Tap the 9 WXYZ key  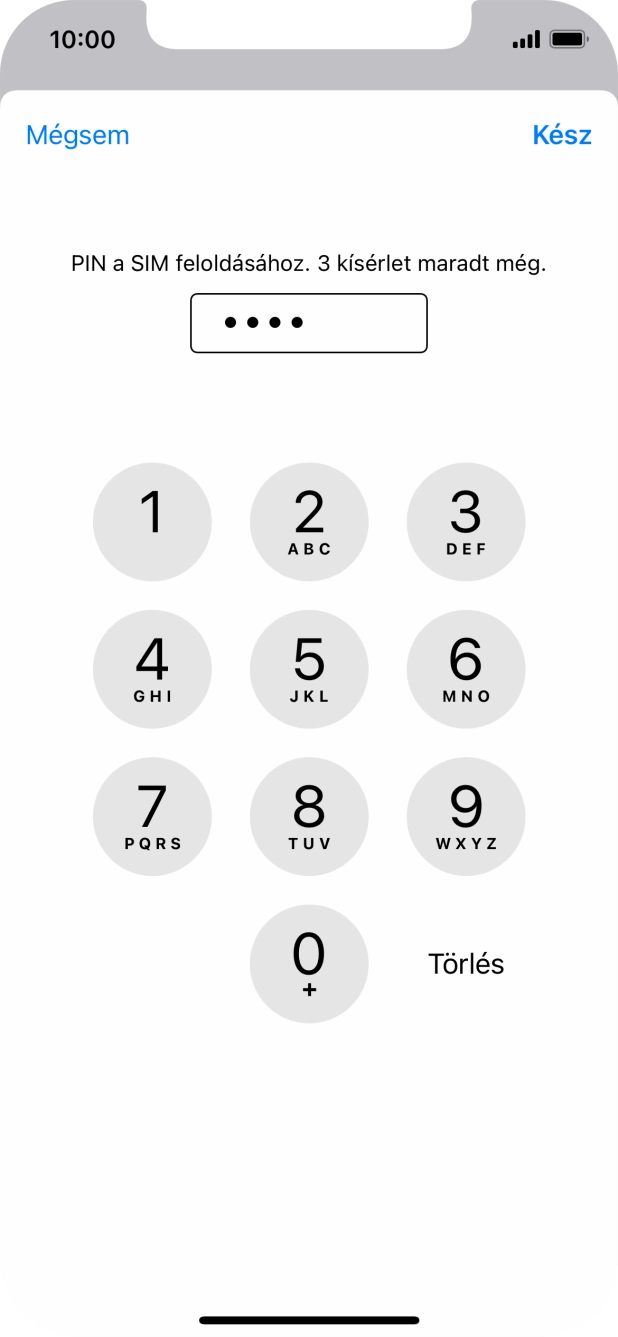click(x=466, y=816)
